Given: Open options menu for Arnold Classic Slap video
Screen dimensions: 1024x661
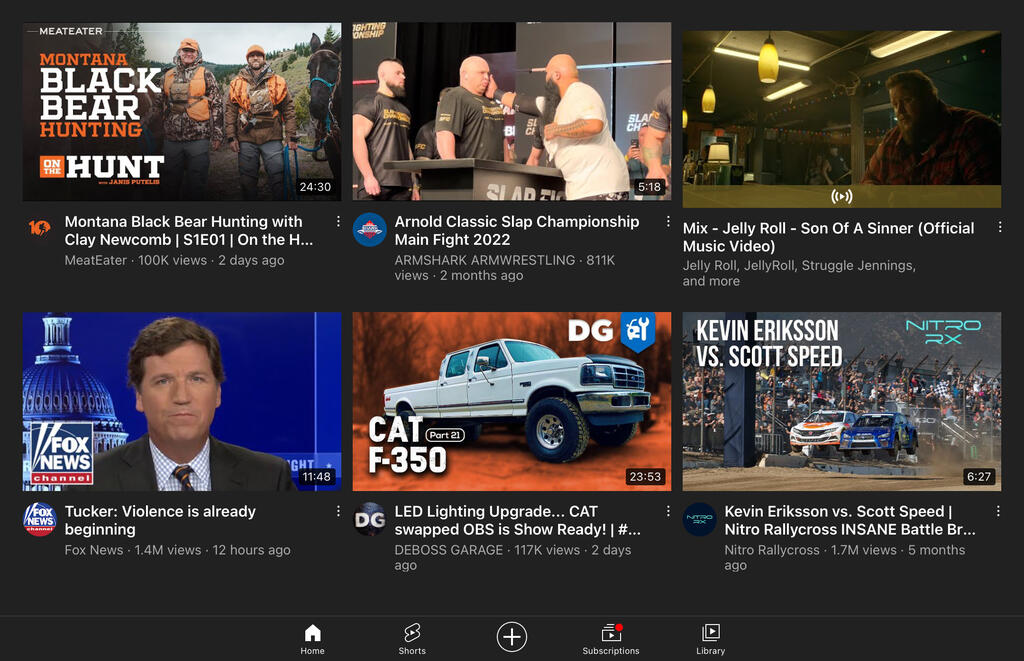Looking at the screenshot, I should [668, 222].
